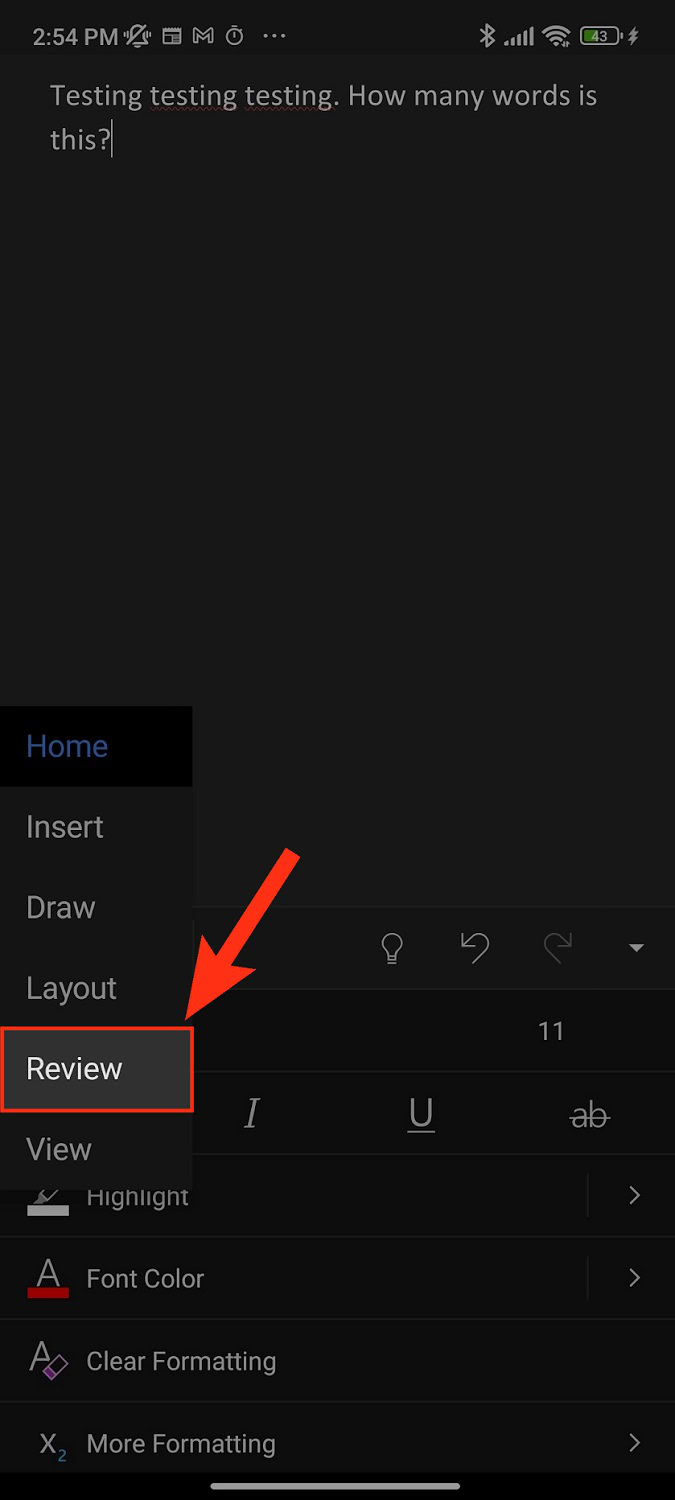
Task: Select the Review tab from the menu
Action: coord(96,1068)
